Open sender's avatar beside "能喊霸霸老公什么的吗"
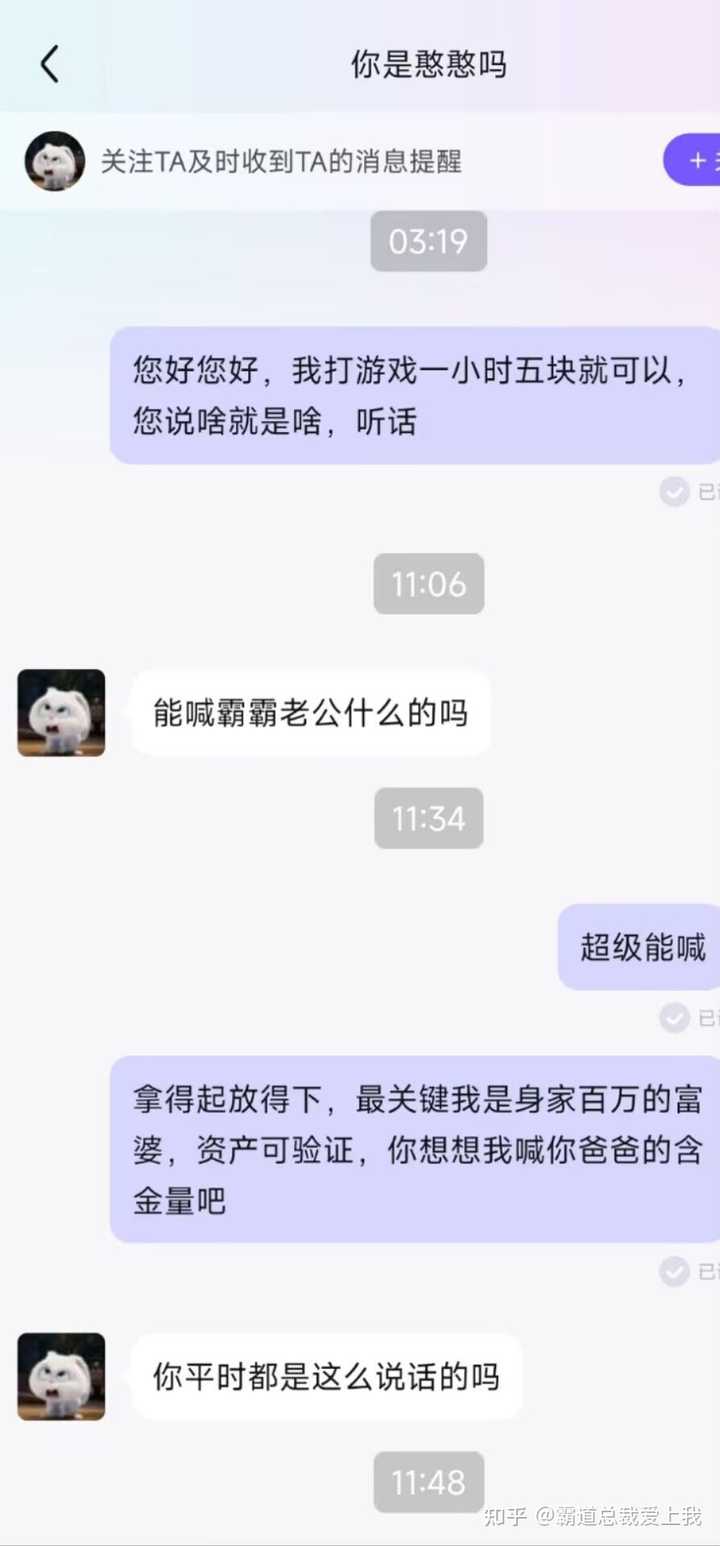The height and width of the screenshot is (1546, 720). [x=61, y=713]
